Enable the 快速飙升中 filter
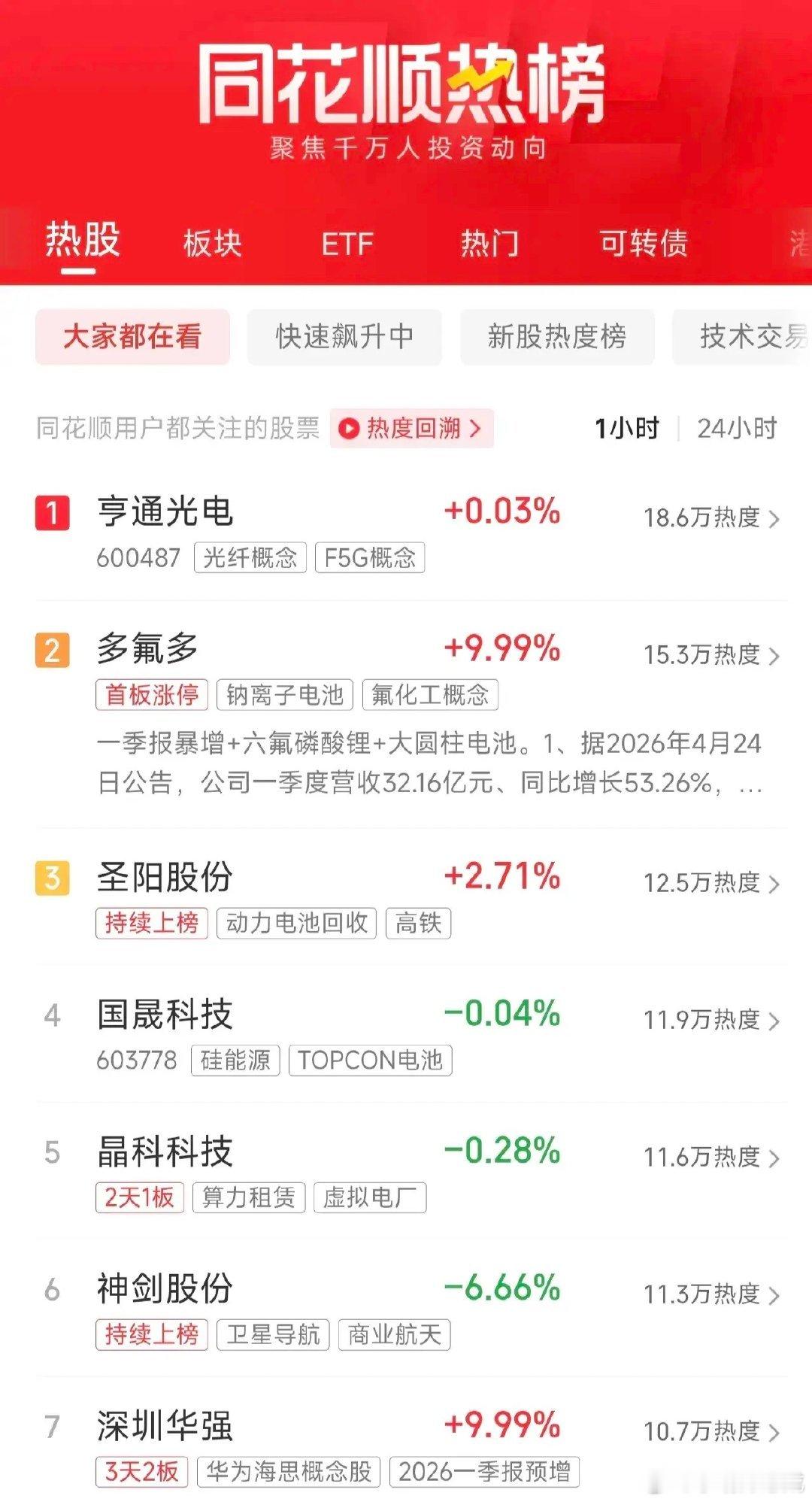The height and width of the screenshot is (1502, 812). click(346, 337)
